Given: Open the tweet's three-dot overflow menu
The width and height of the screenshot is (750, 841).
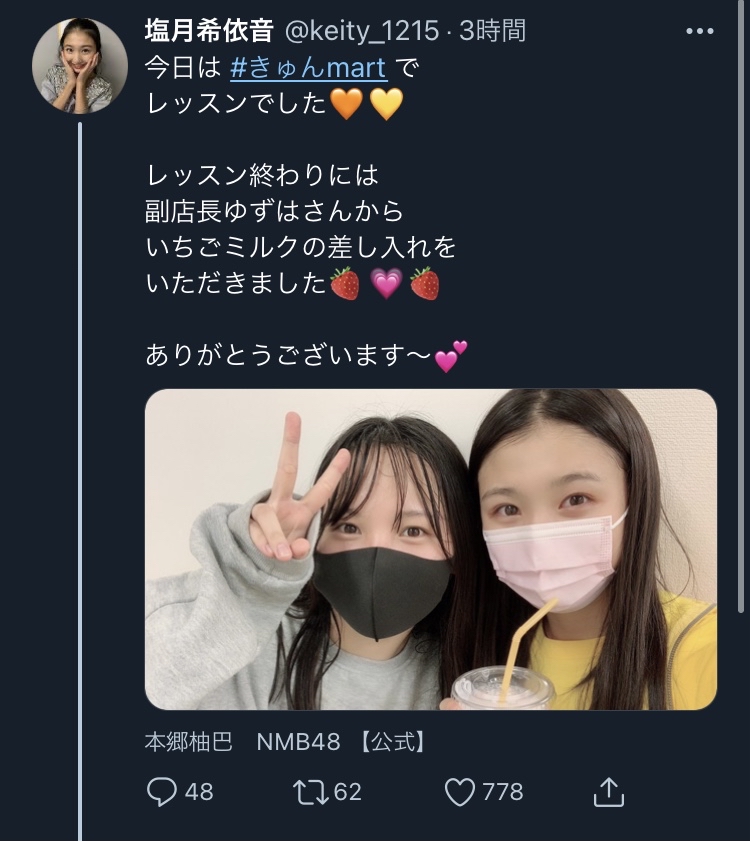Looking at the screenshot, I should coord(700,31).
